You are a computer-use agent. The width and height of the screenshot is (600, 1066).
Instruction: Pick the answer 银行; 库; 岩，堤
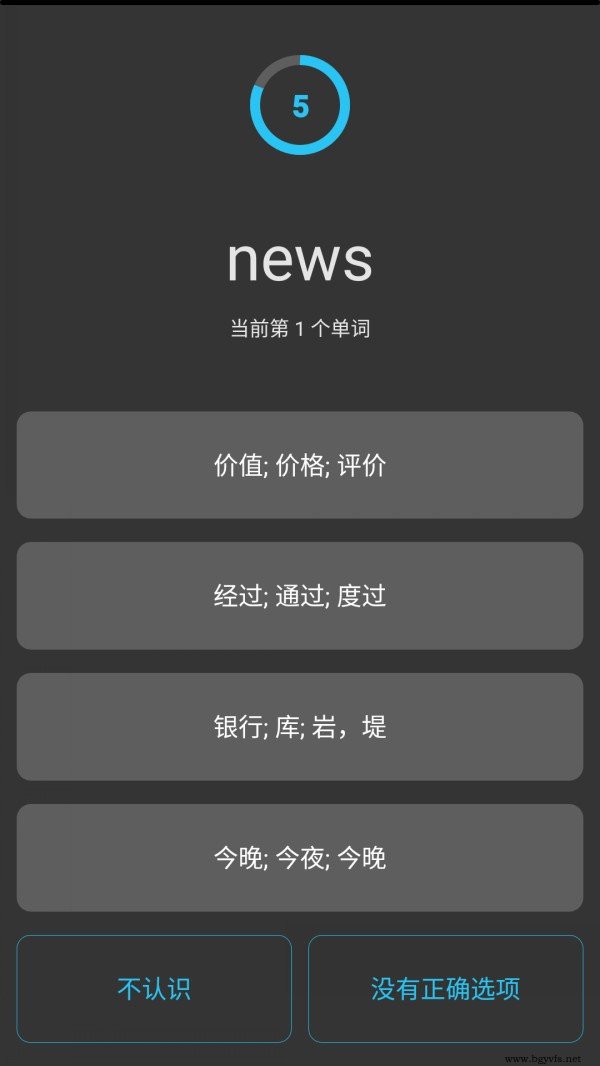click(x=300, y=727)
